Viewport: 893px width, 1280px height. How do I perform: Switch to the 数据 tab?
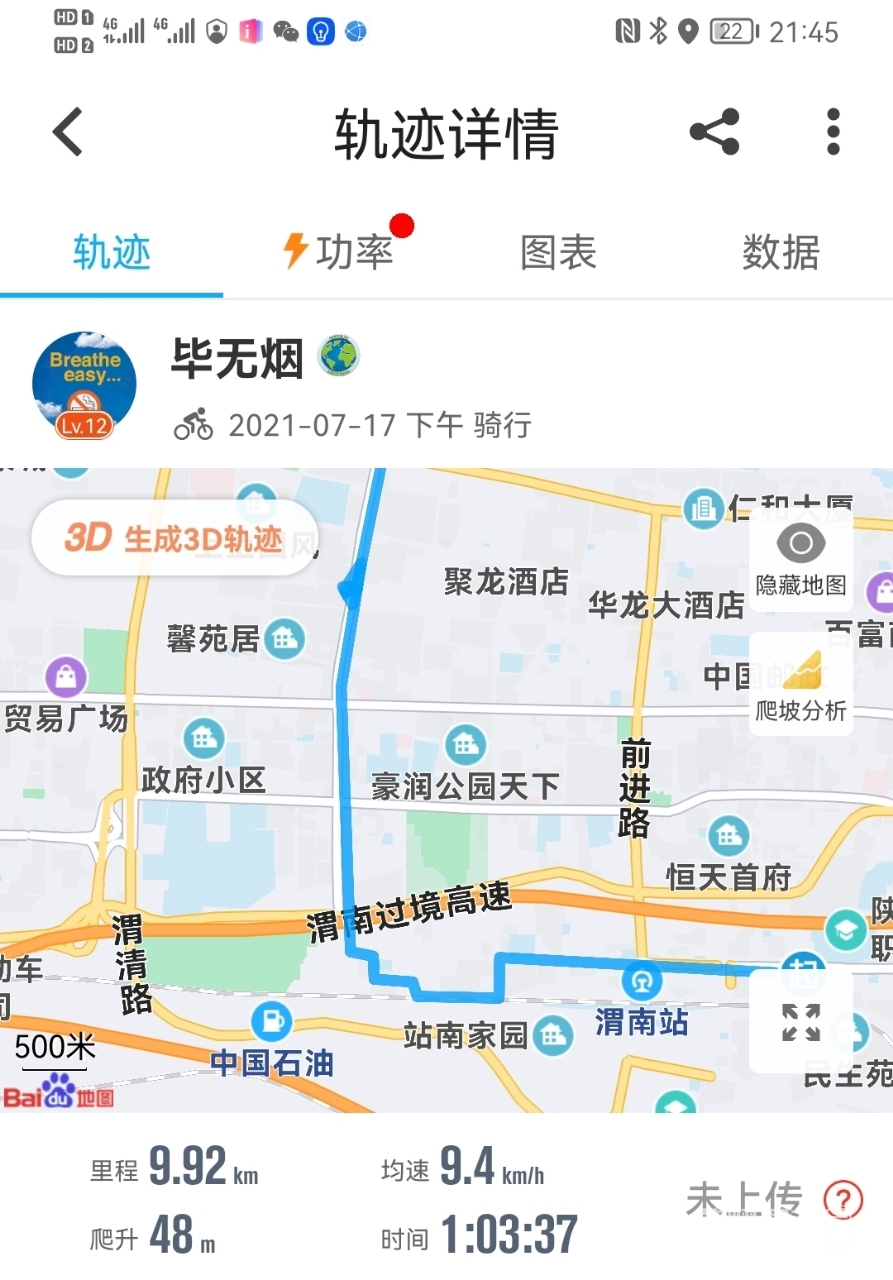(781, 253)
